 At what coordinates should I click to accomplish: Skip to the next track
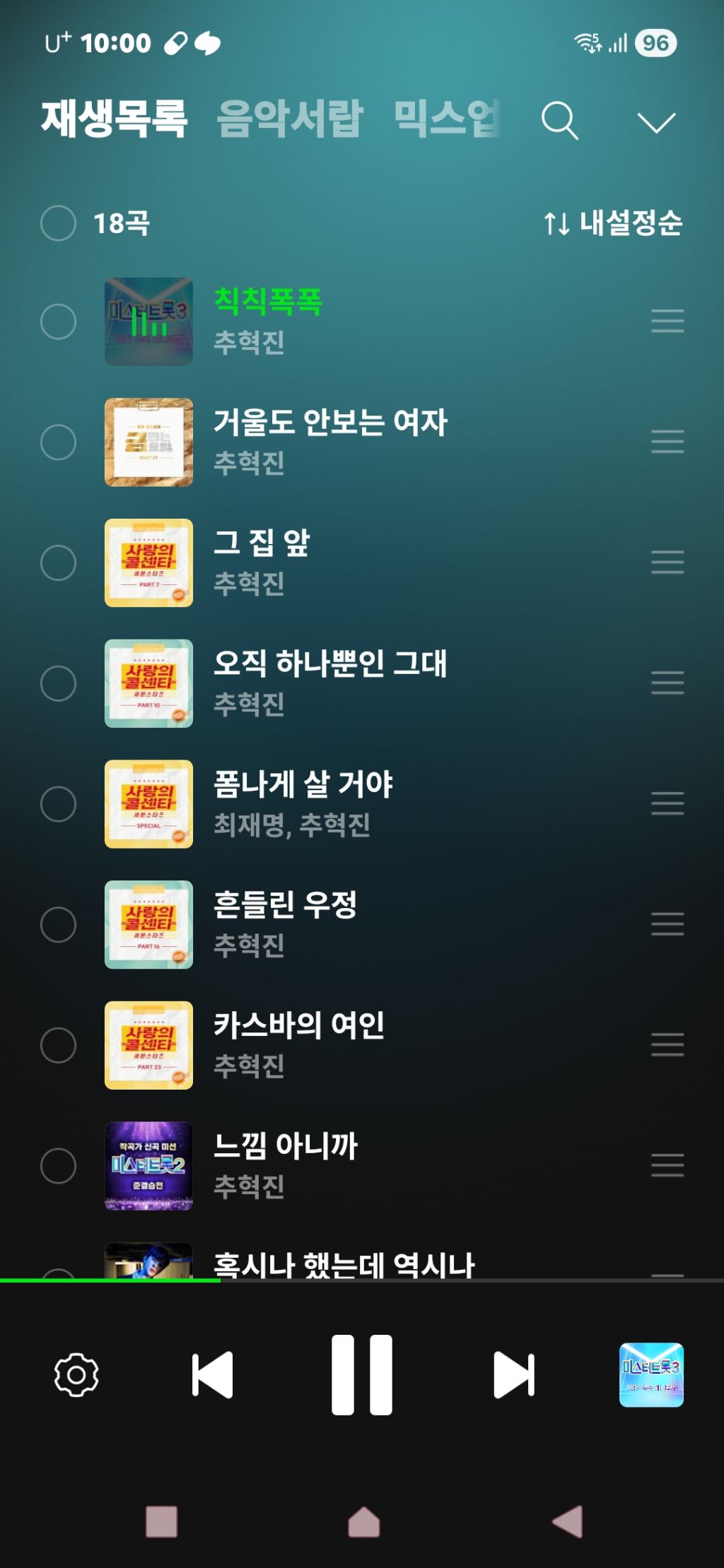pos(514,1374)
